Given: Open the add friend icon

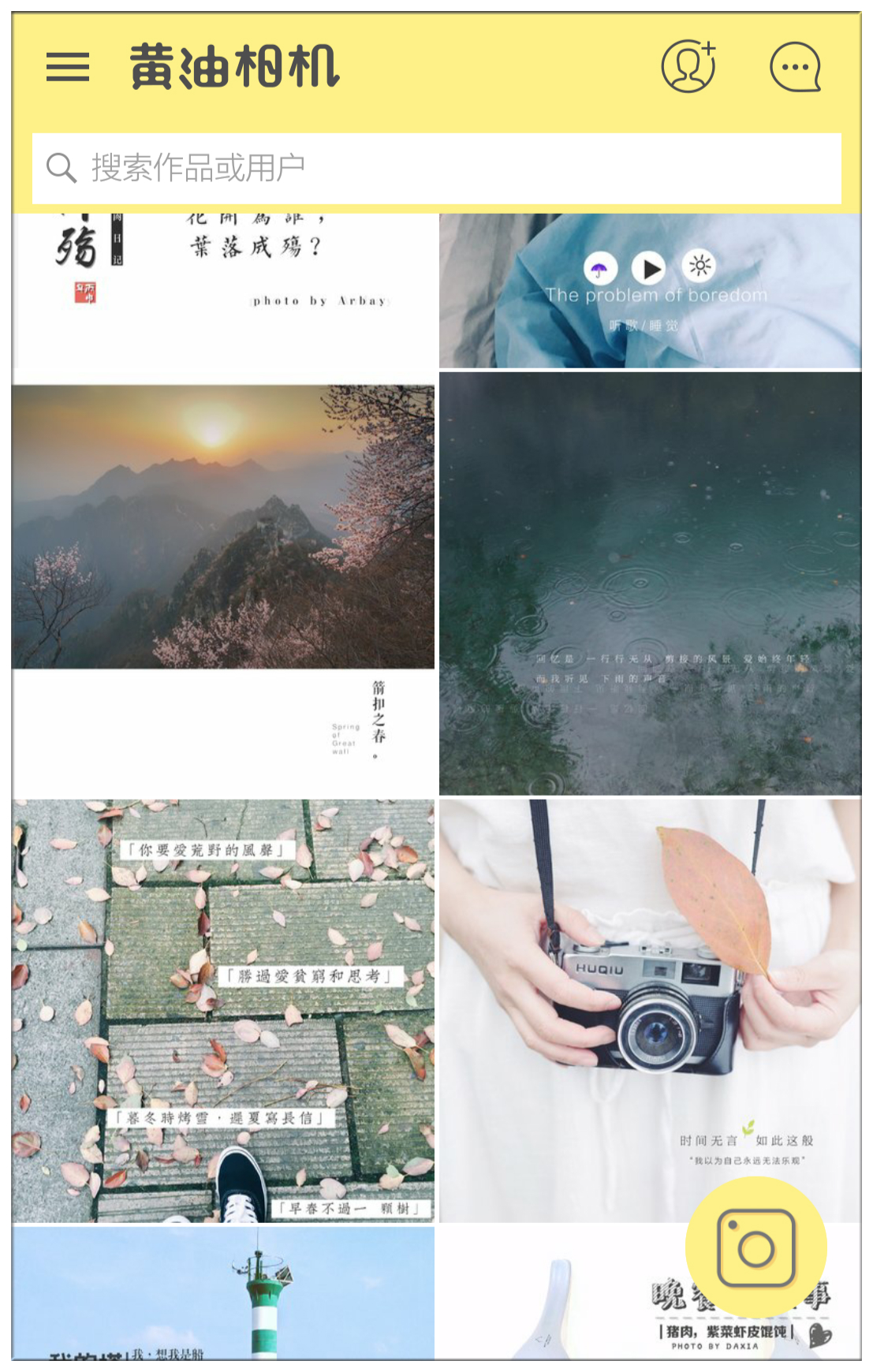Looking at the screenshot, I should (688, 66).
